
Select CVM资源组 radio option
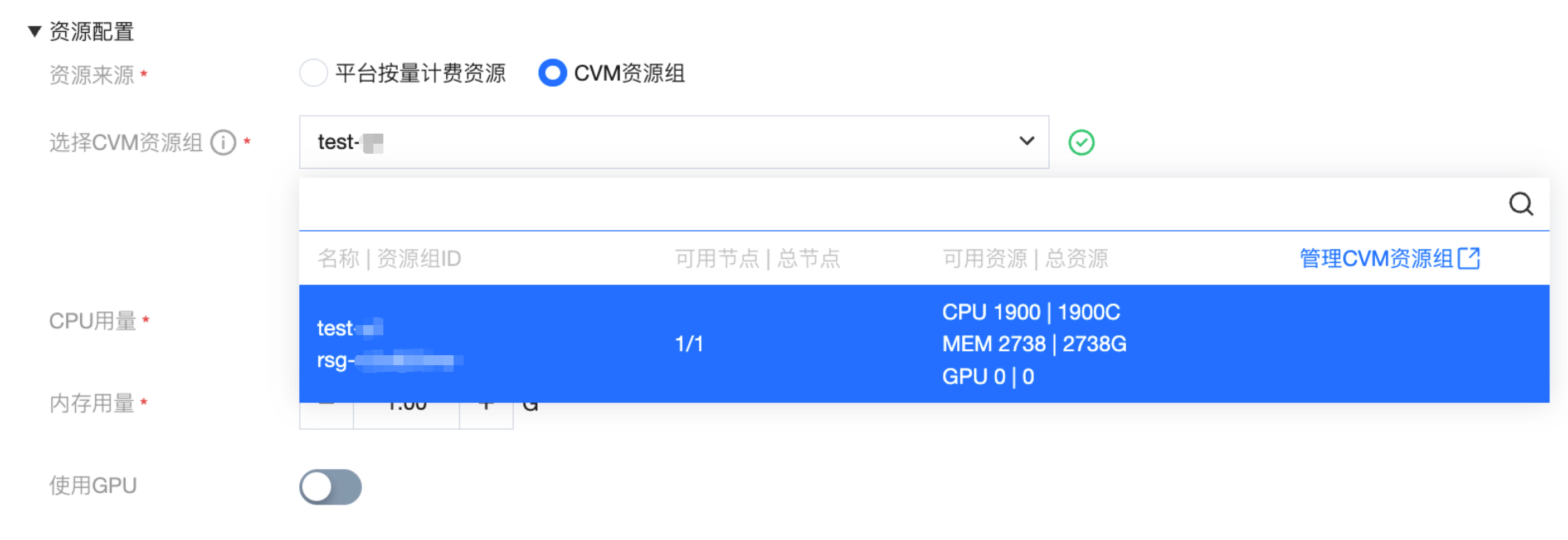(553, 73)
